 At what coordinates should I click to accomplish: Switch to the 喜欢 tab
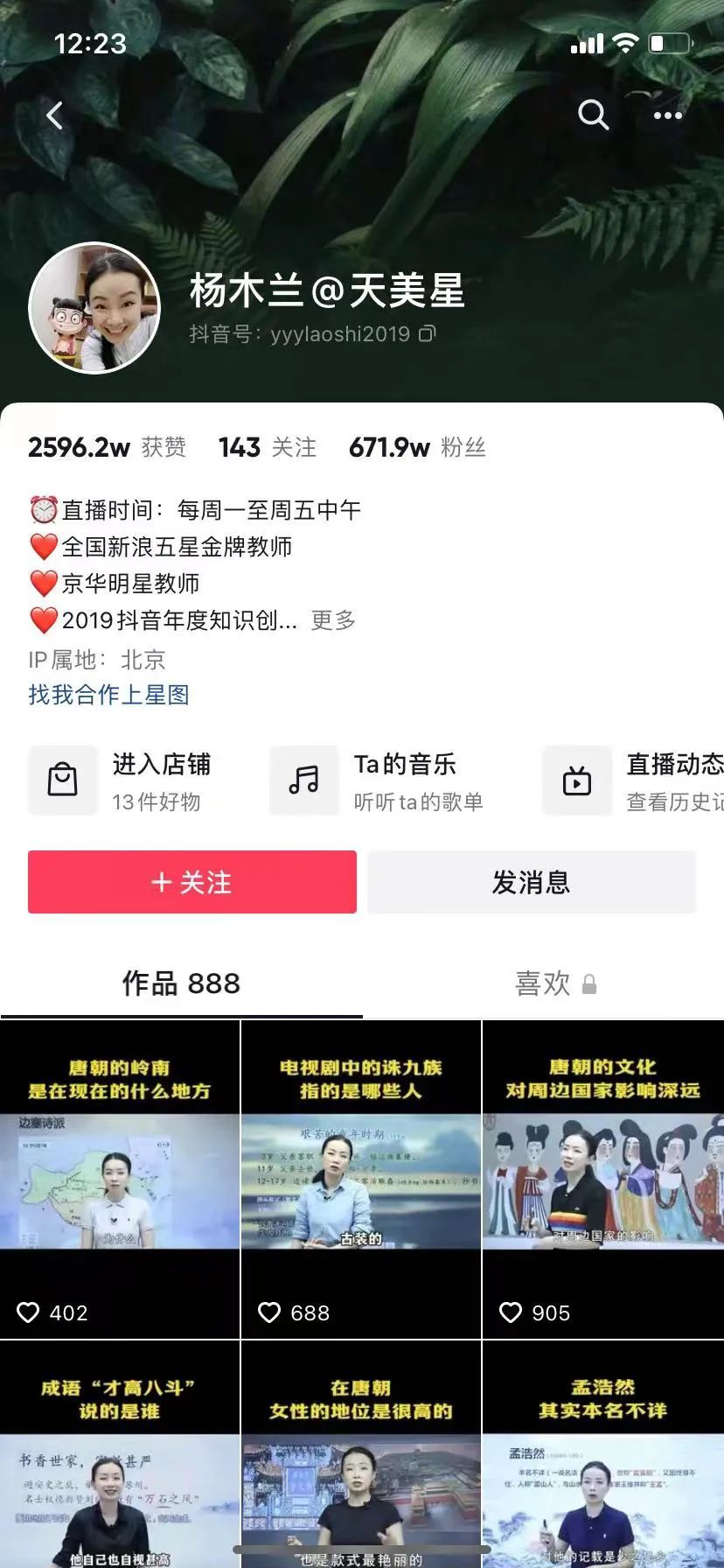point(554,983)
